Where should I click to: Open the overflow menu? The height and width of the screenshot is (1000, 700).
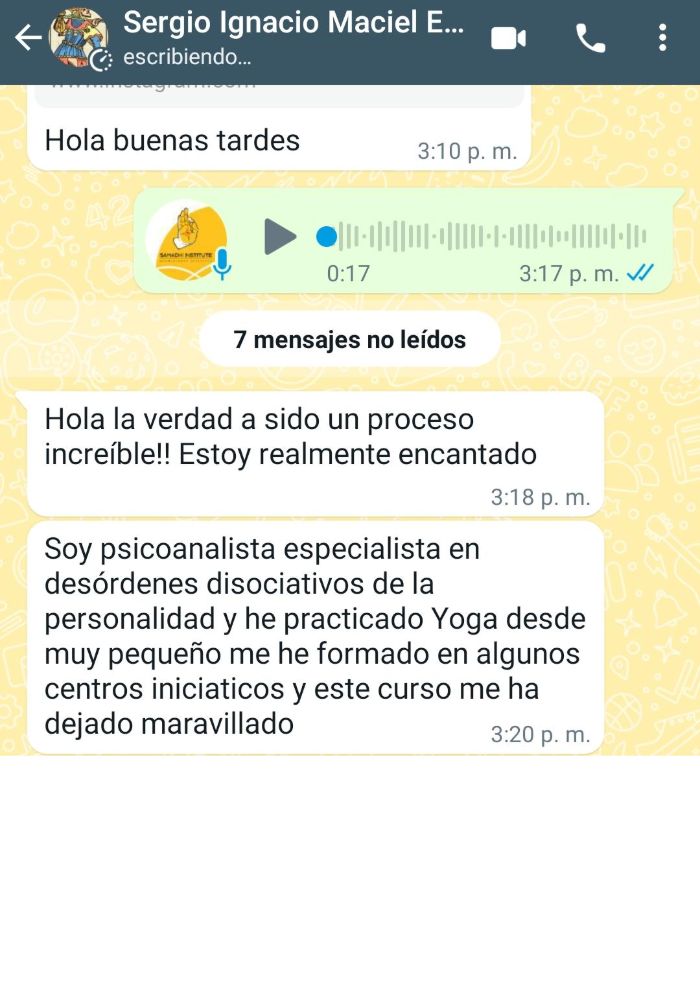click(662, 39)
